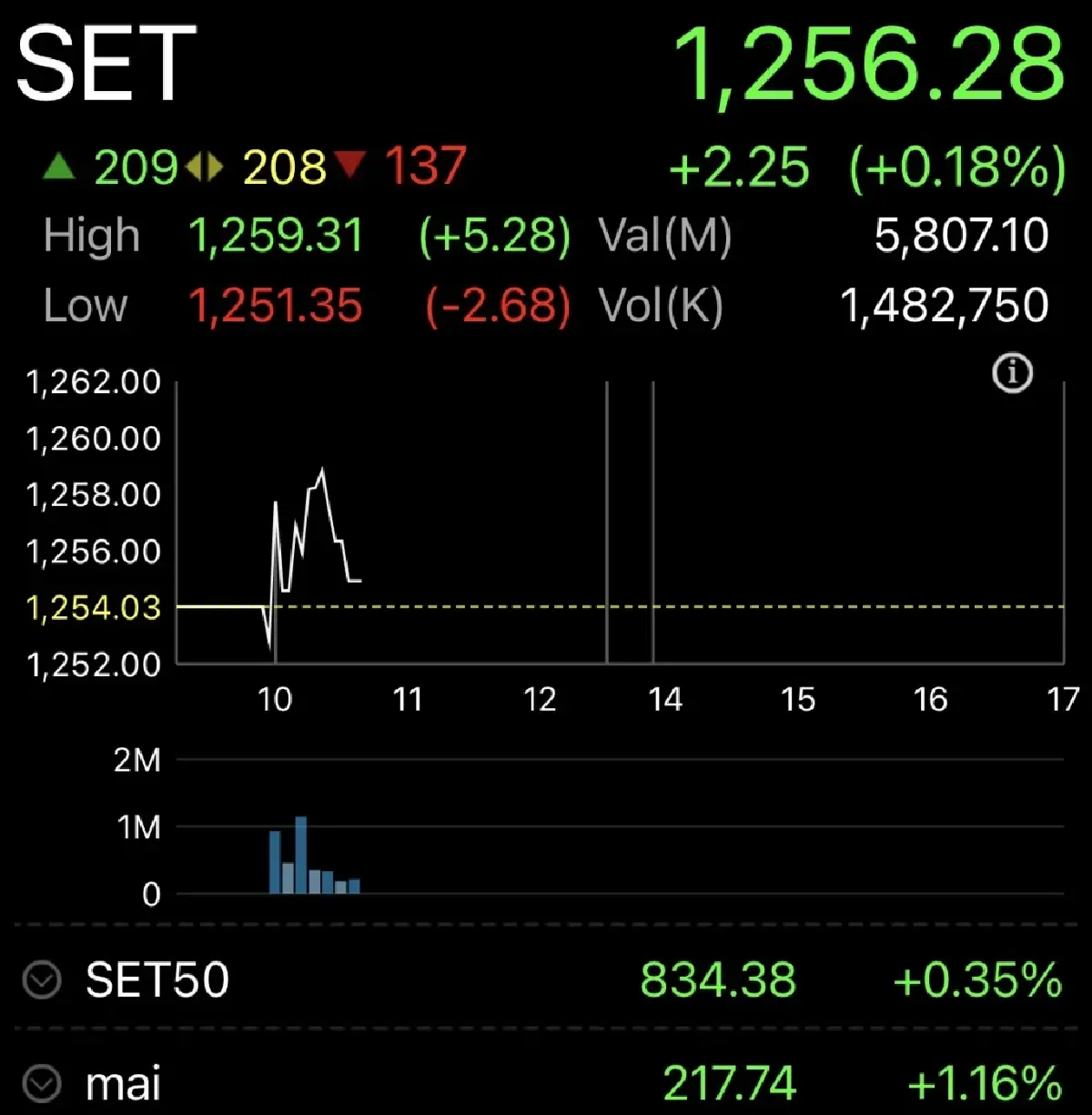Open the chart info icon
This screenshot has width=1092, height=1115.
pyautogui.click(x=1012, y=373)
